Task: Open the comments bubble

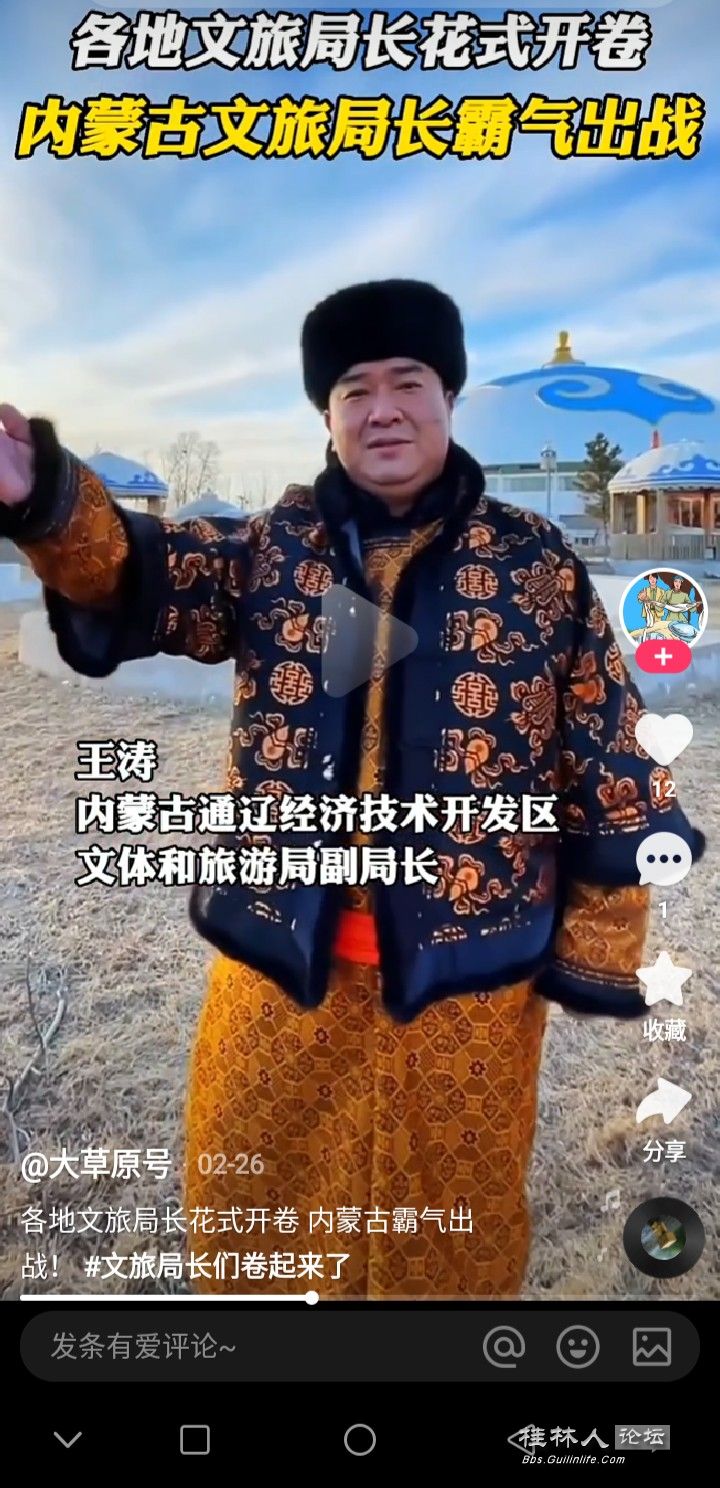Action: tap(663, 860)
